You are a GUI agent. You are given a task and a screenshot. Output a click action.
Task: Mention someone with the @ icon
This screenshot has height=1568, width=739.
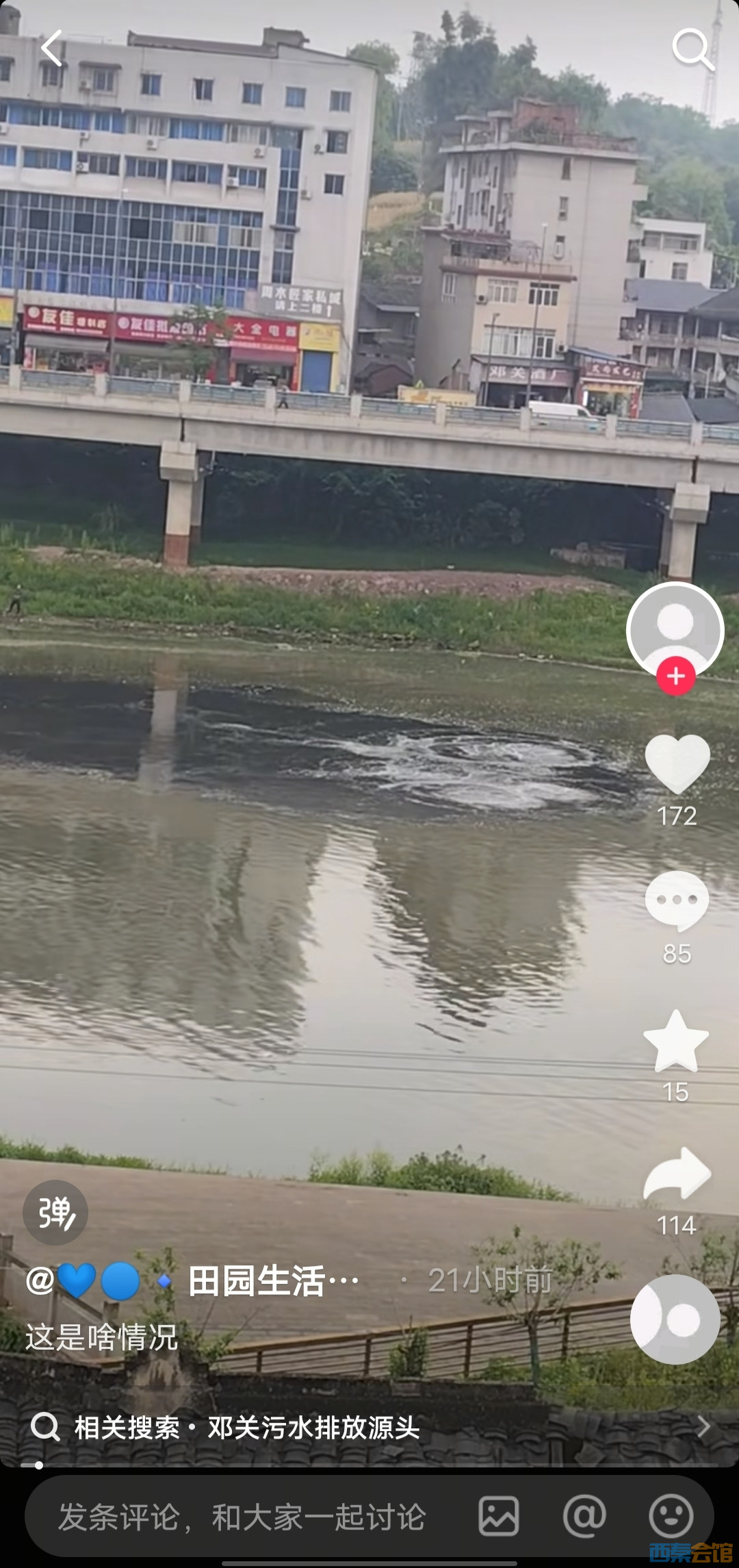(x=584, y=1516)
